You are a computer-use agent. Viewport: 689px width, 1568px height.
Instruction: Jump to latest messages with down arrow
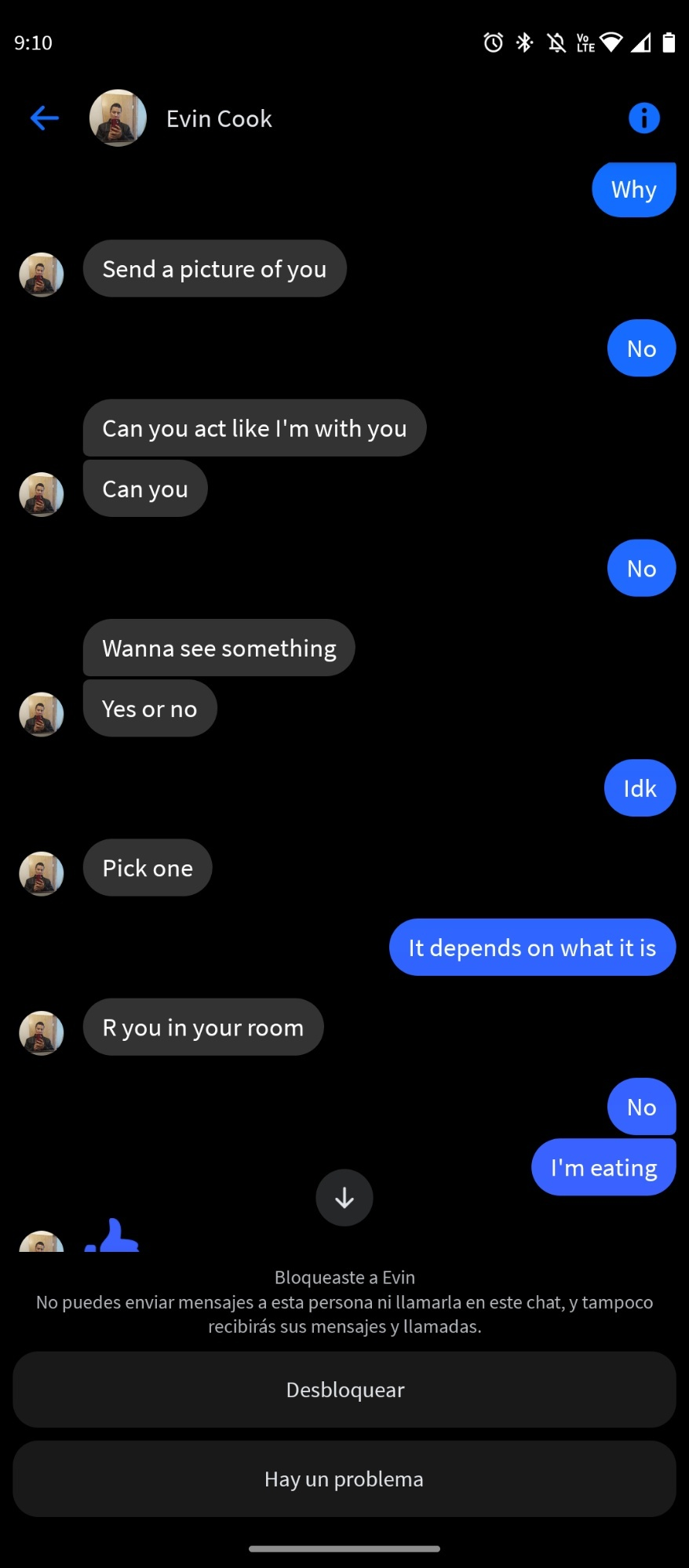(344, 1197)
